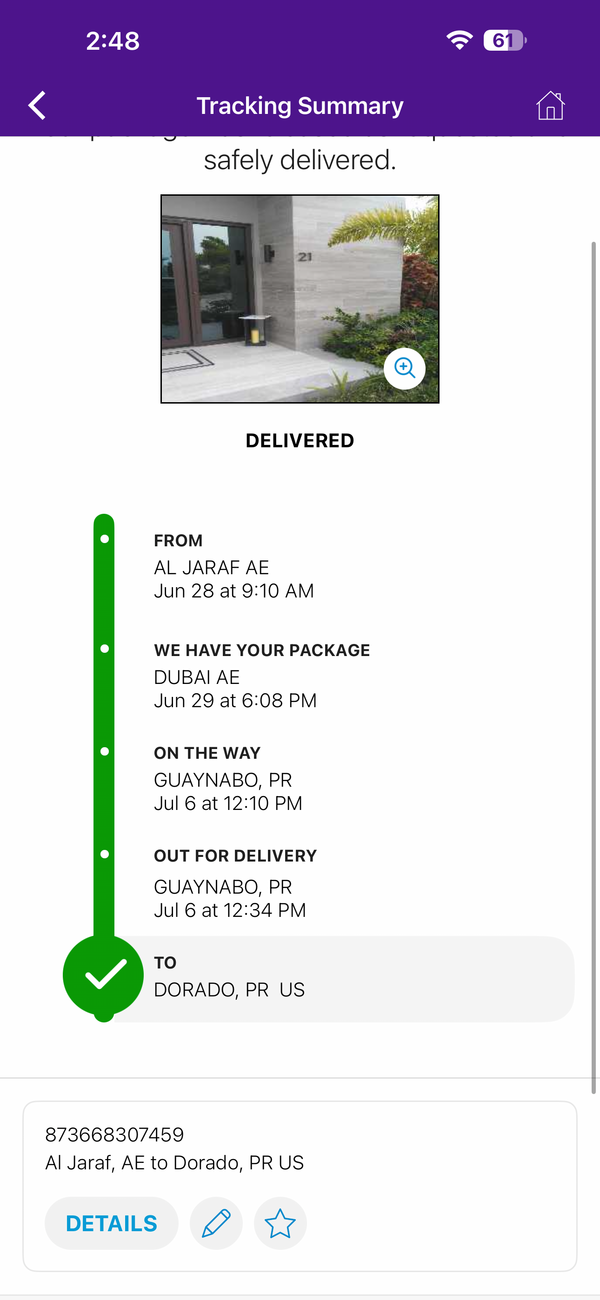Tap the DETAILS button
This screenshot has height=1300, width=600.
tap(111, 1223)
